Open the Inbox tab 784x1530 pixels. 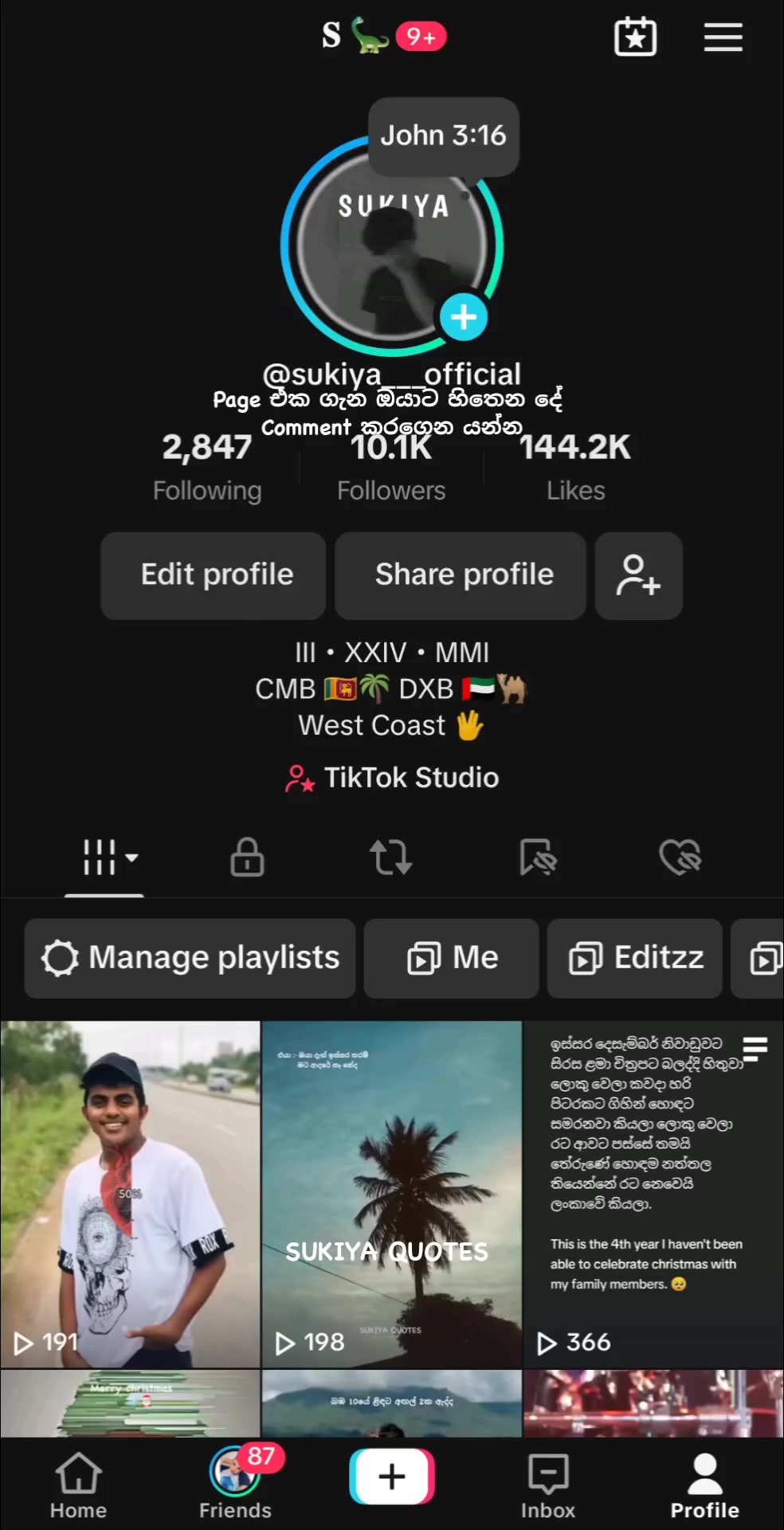[x=548, y=1485]
